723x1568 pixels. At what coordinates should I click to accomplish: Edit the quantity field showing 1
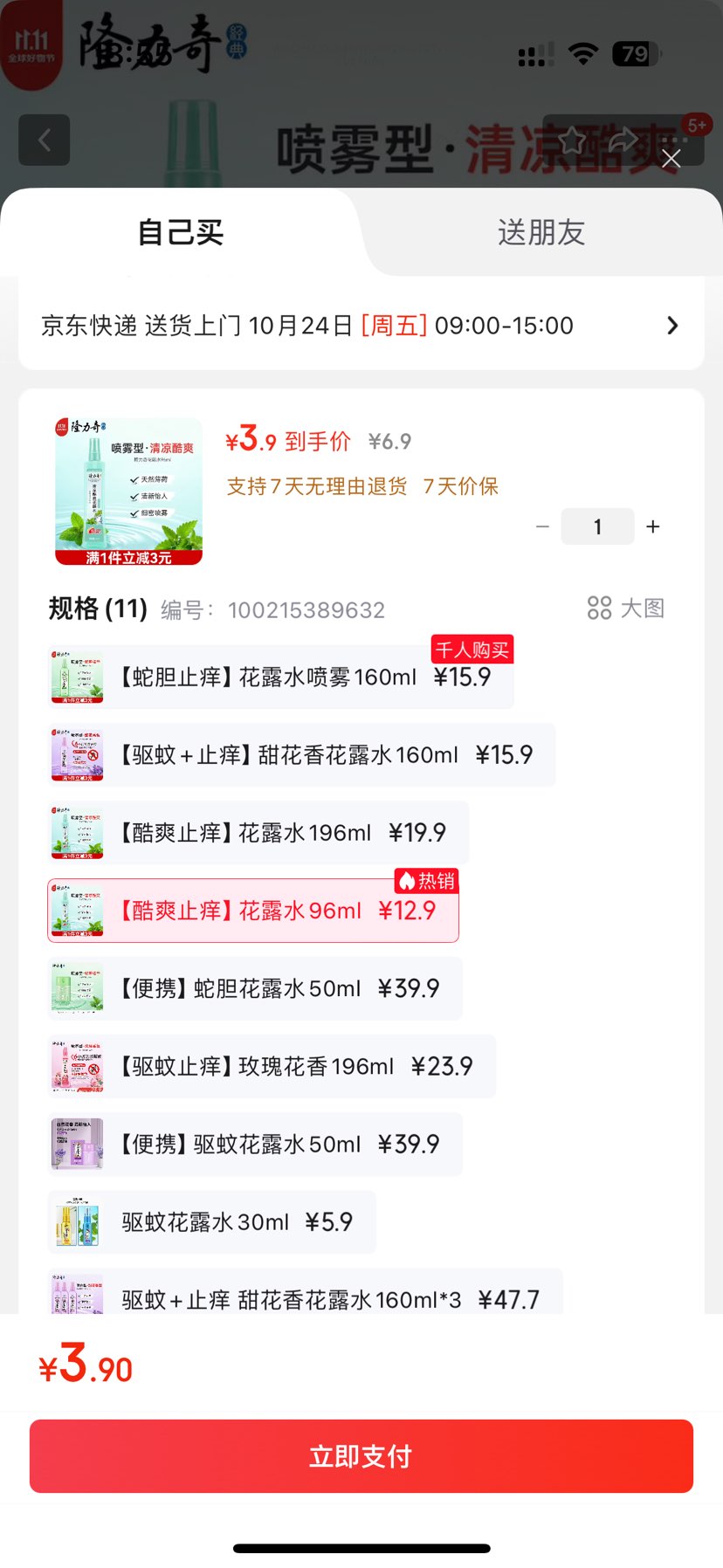[x=597, y=526]
